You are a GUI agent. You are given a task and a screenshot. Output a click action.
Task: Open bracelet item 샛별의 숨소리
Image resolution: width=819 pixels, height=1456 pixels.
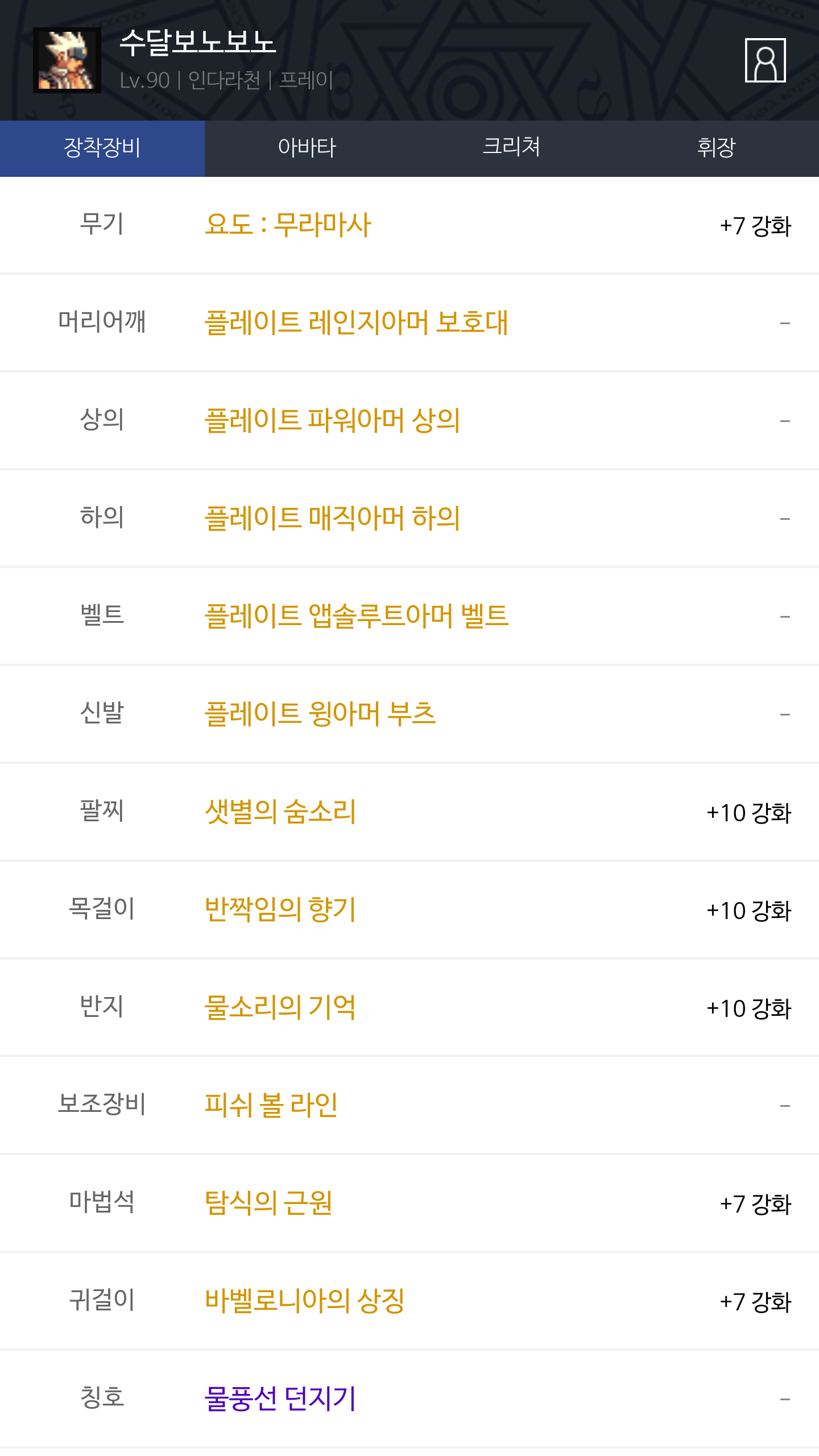click(x=280, y=812)
